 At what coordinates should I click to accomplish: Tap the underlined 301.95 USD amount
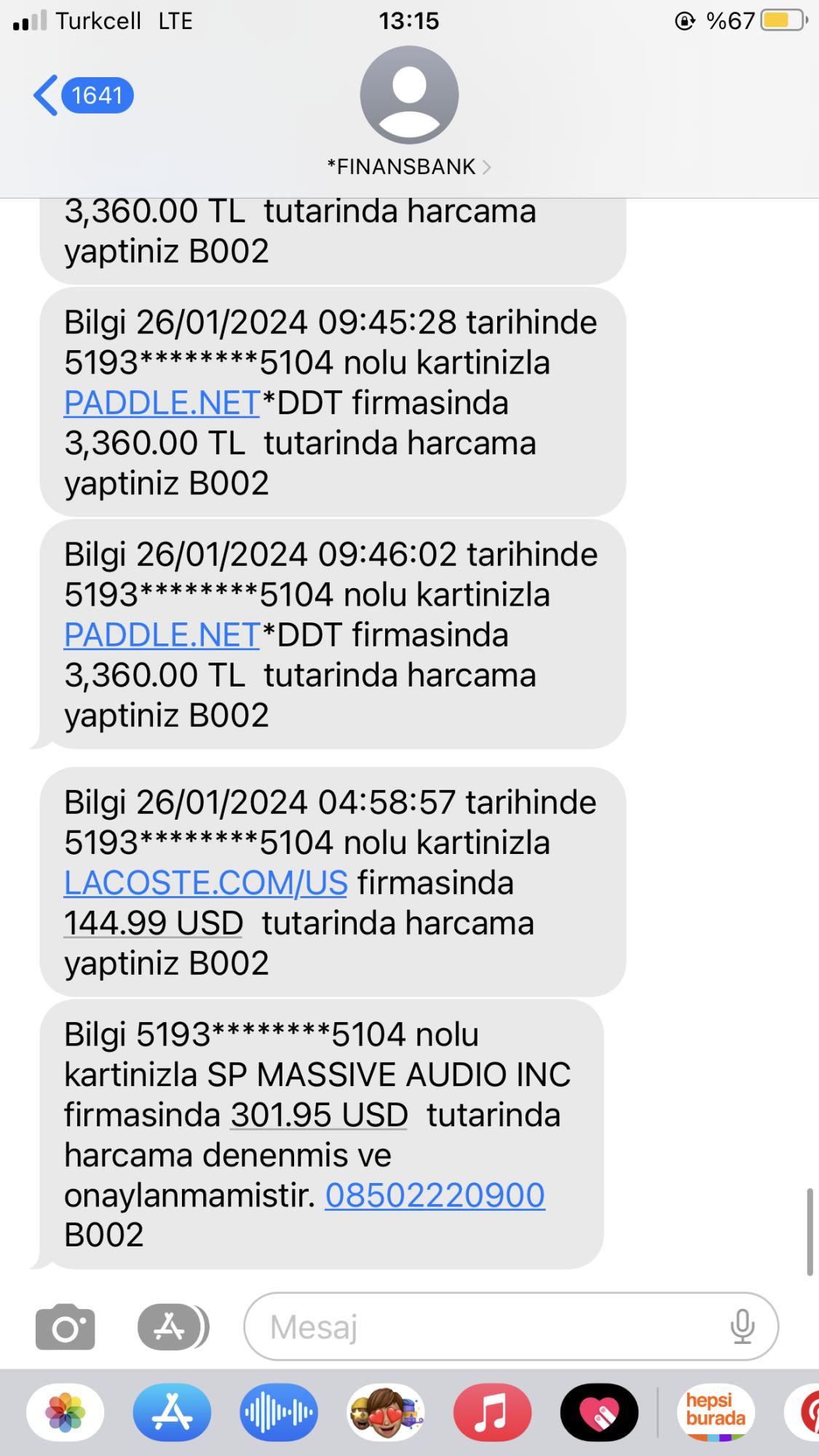[x=319, y=1115]
